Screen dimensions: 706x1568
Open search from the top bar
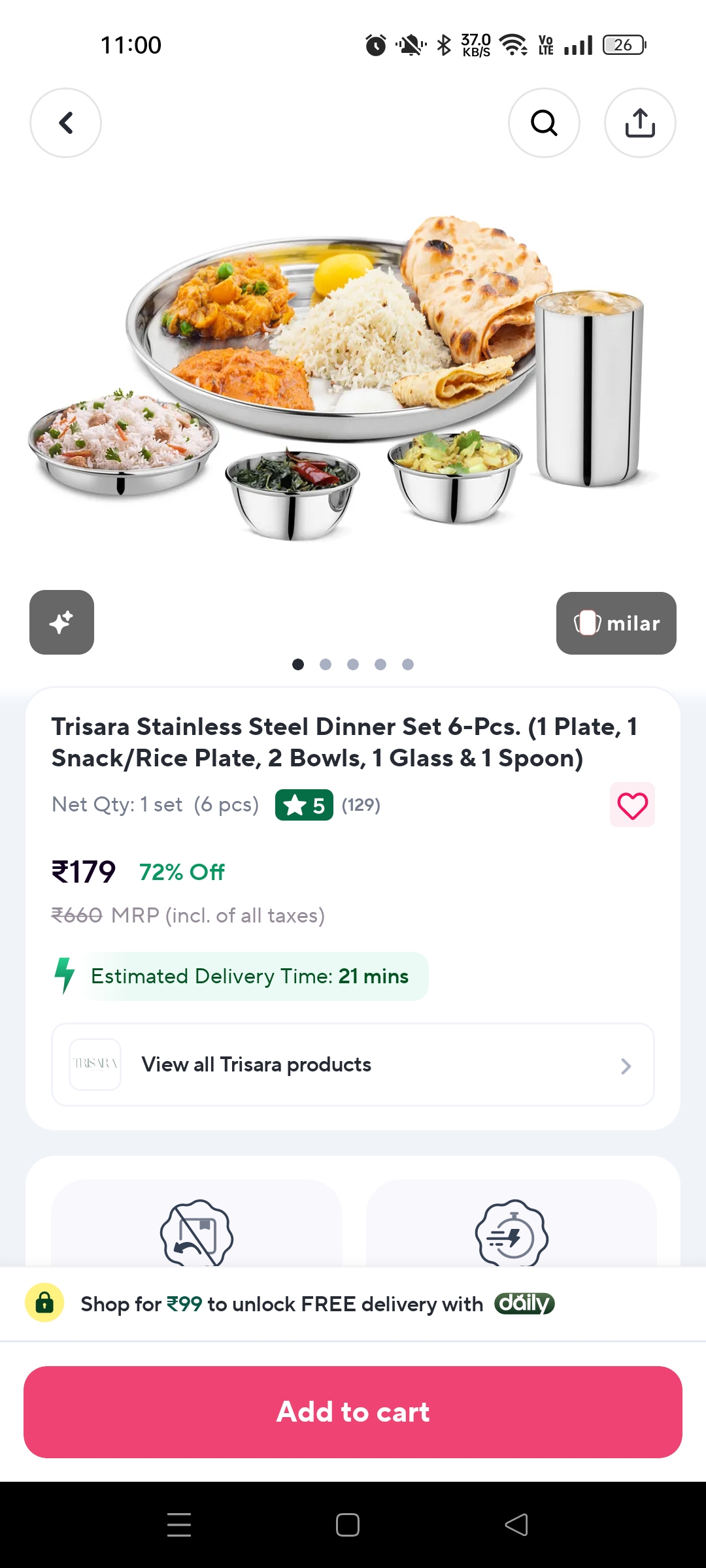click(x=544, y=123)
